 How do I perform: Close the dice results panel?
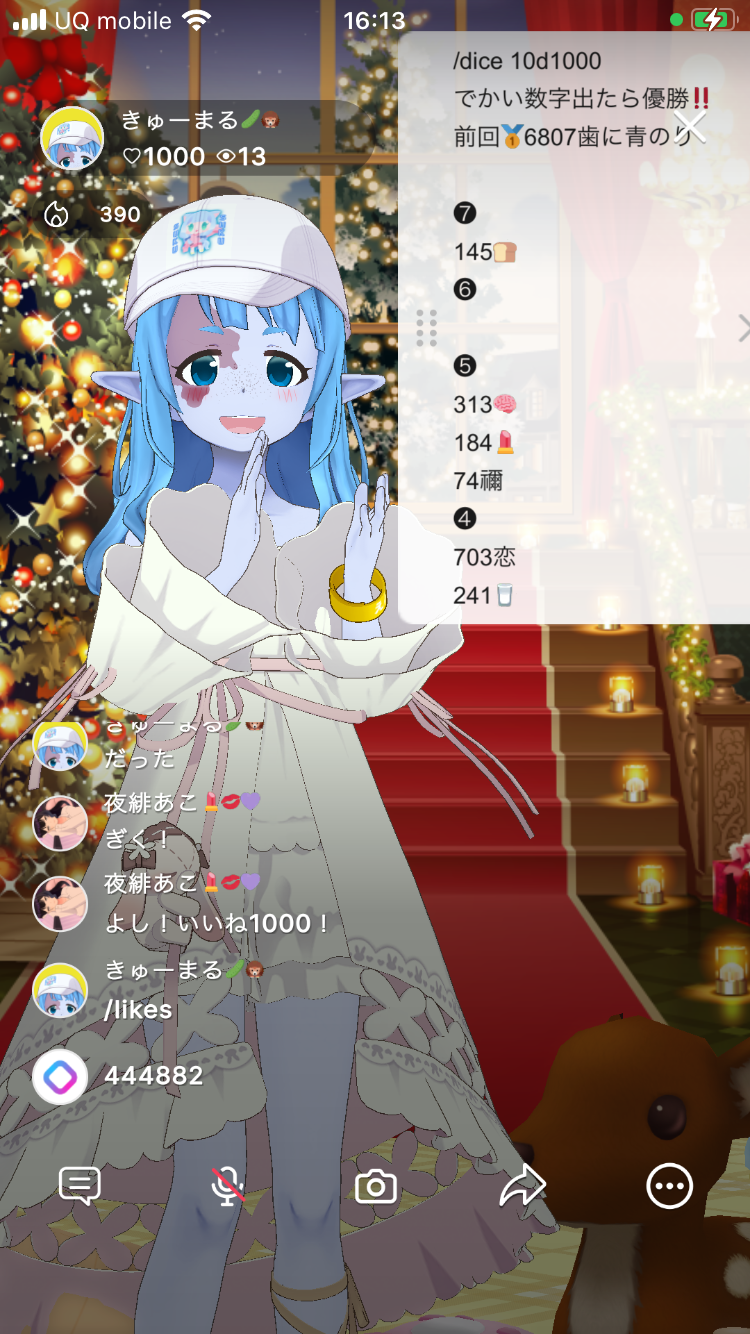click(x=690, y=126)
